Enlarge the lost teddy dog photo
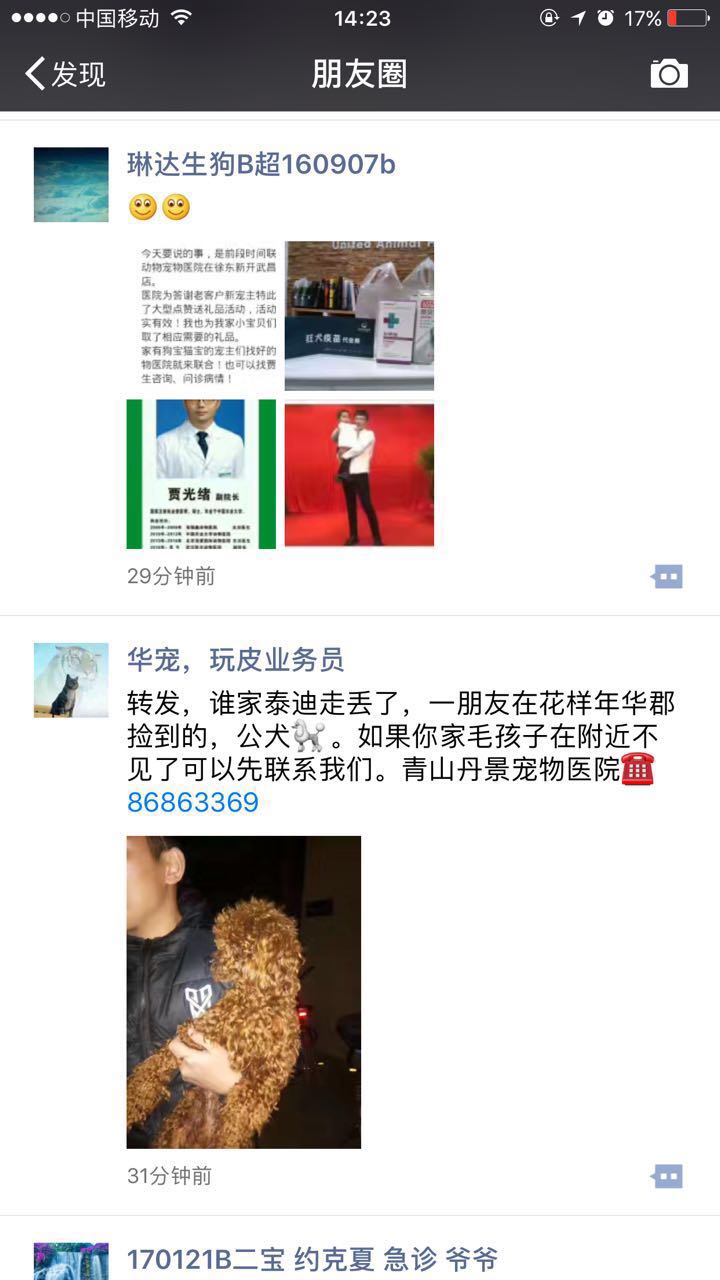Screen dimensions: 720x1280 (243, 992)
